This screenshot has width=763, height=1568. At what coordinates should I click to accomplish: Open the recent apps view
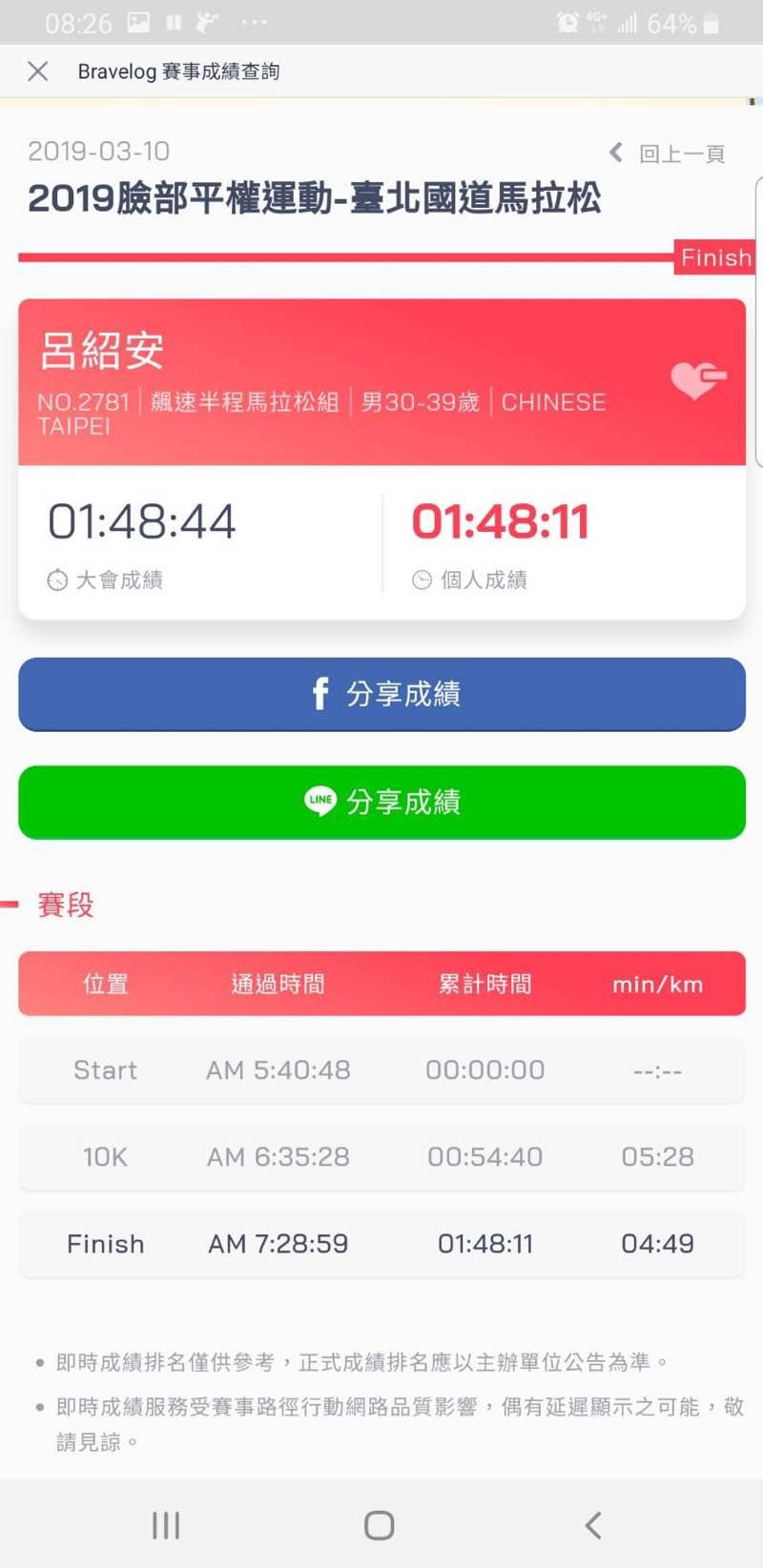pyautogui.click(x=166, y=1525)
